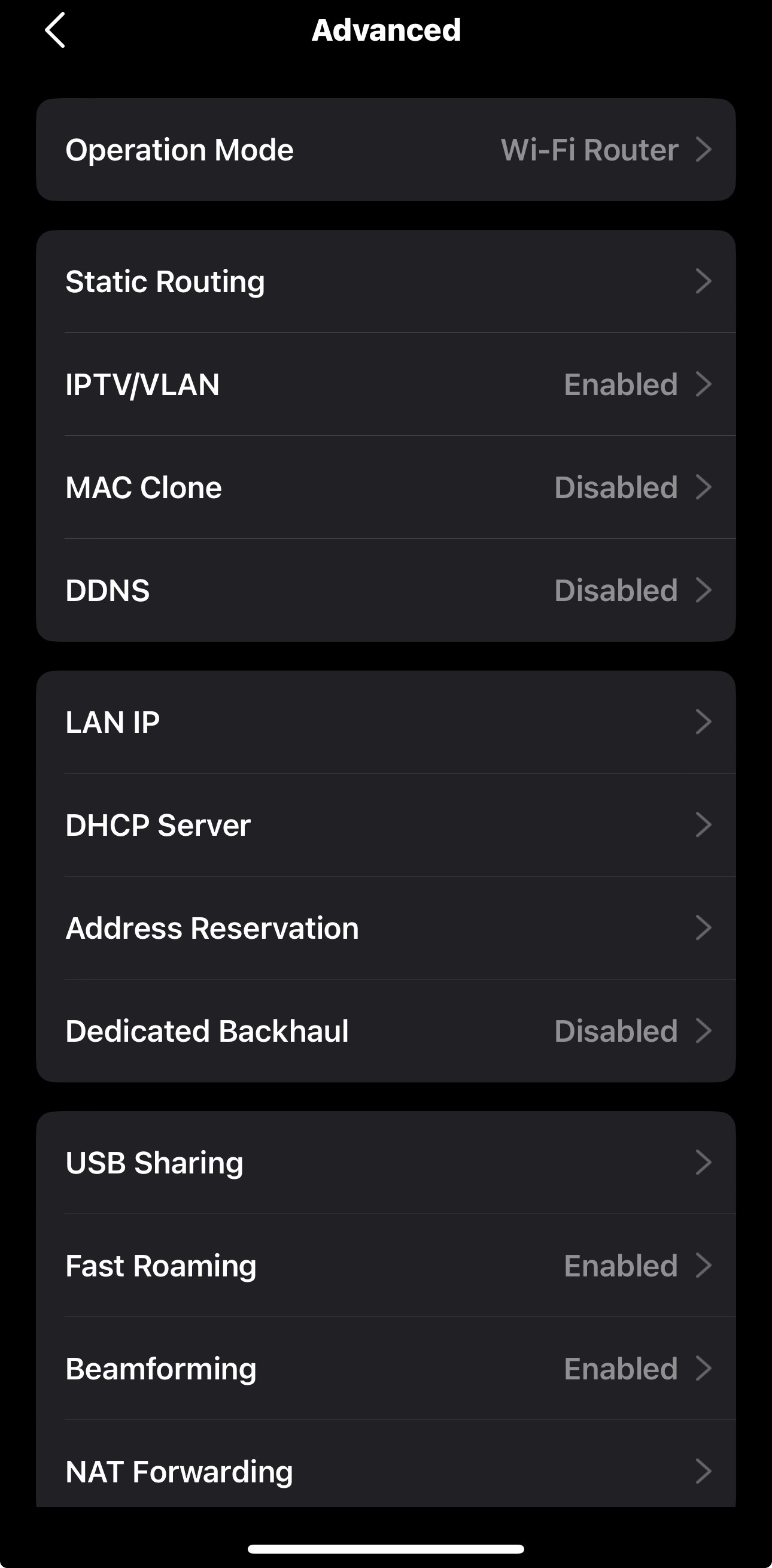Open Address Reservation
This screenshot has width=772, height=1568.
(x=385, y=927)
